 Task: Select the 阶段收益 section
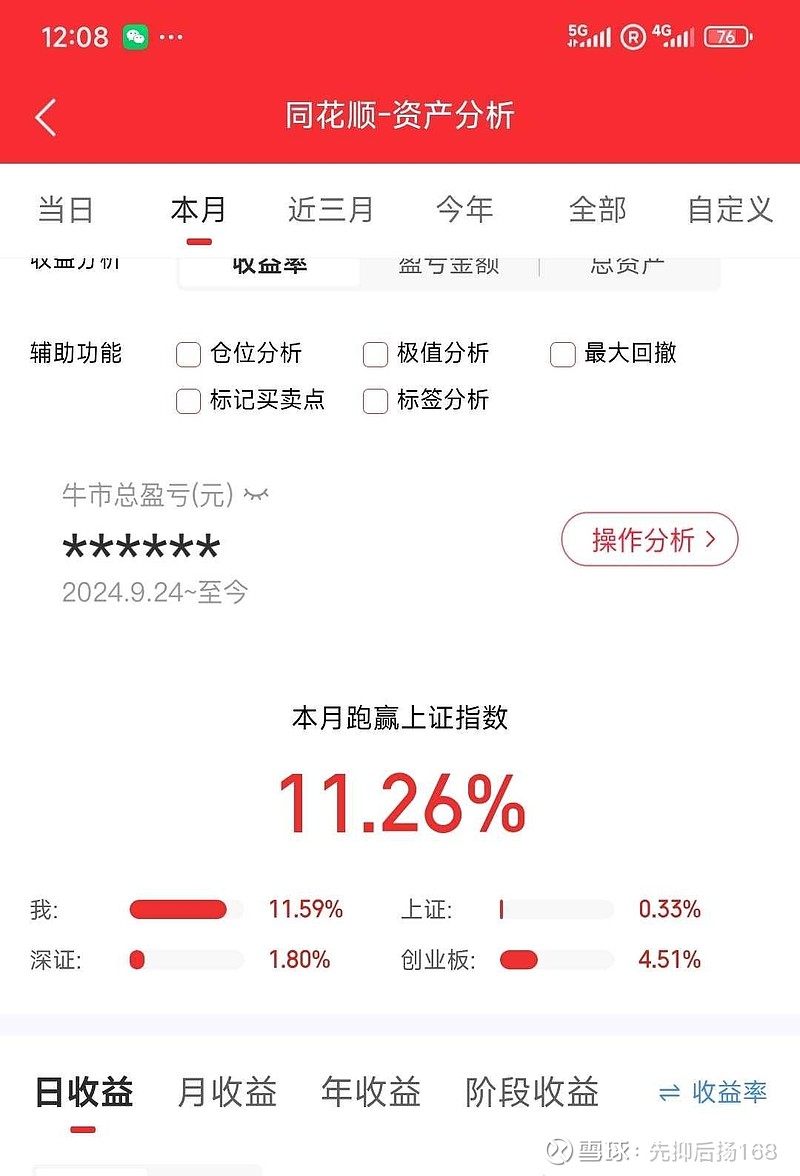point(530,1093)
